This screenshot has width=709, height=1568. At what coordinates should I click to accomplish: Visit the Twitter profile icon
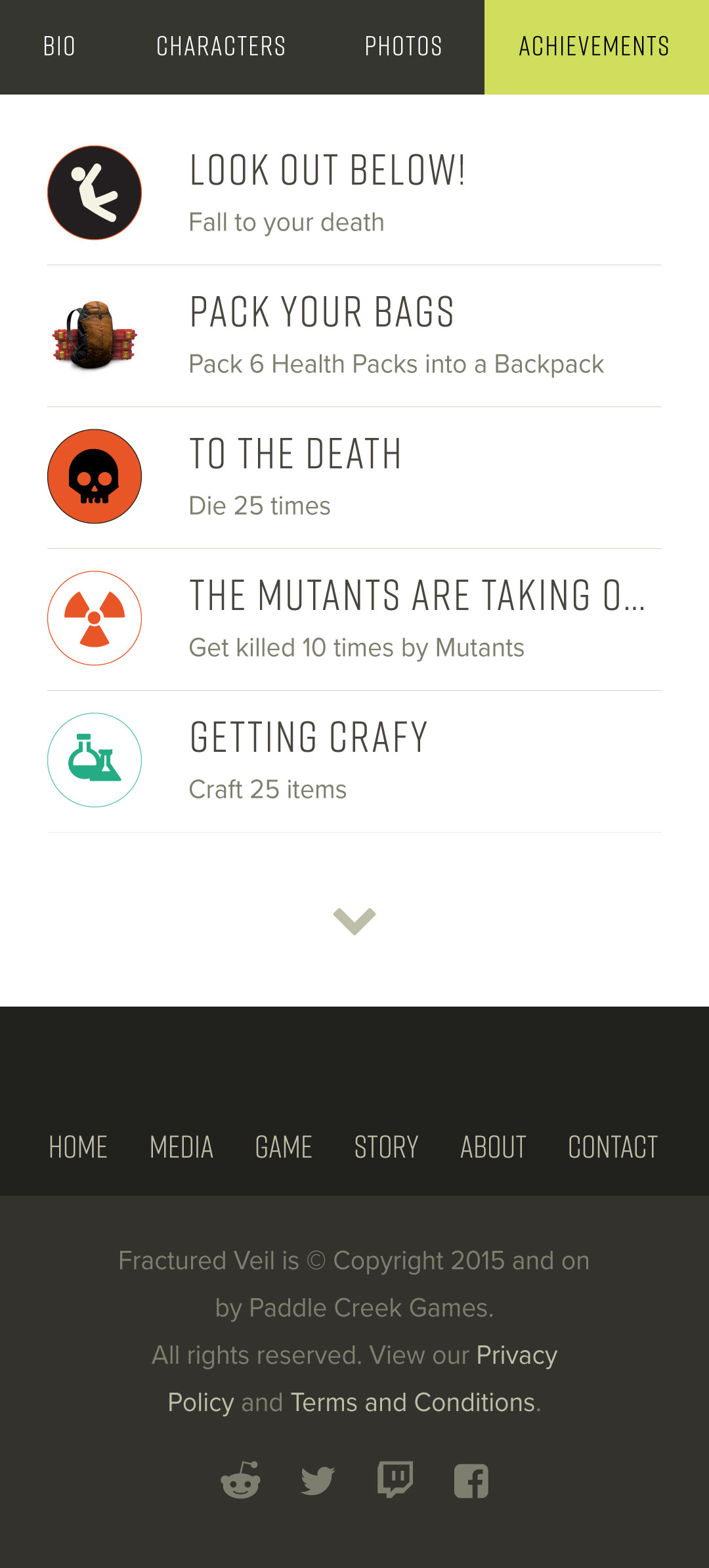[x=318, y=1481]
